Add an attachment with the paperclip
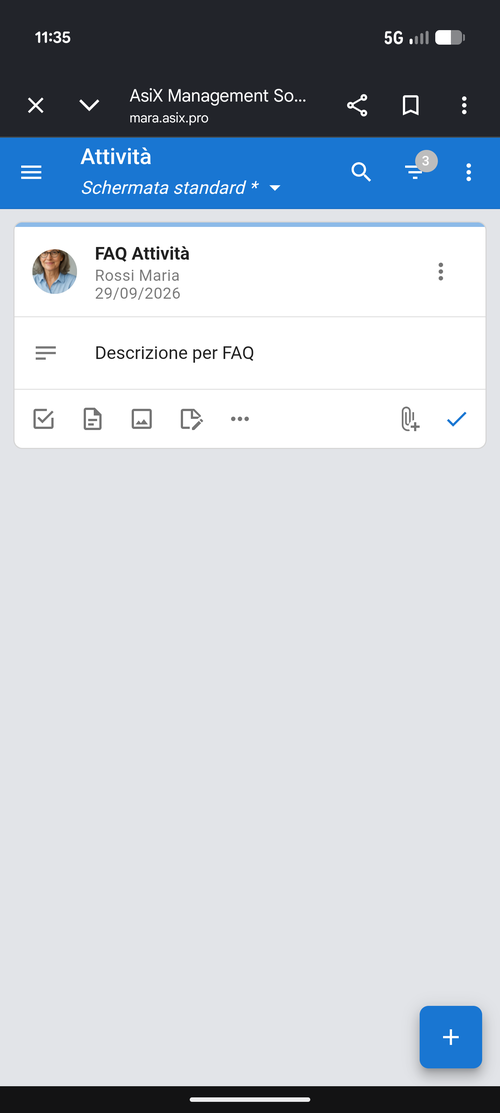The width and height of the screenshot is (500, 1113). [x=409, y=419]
